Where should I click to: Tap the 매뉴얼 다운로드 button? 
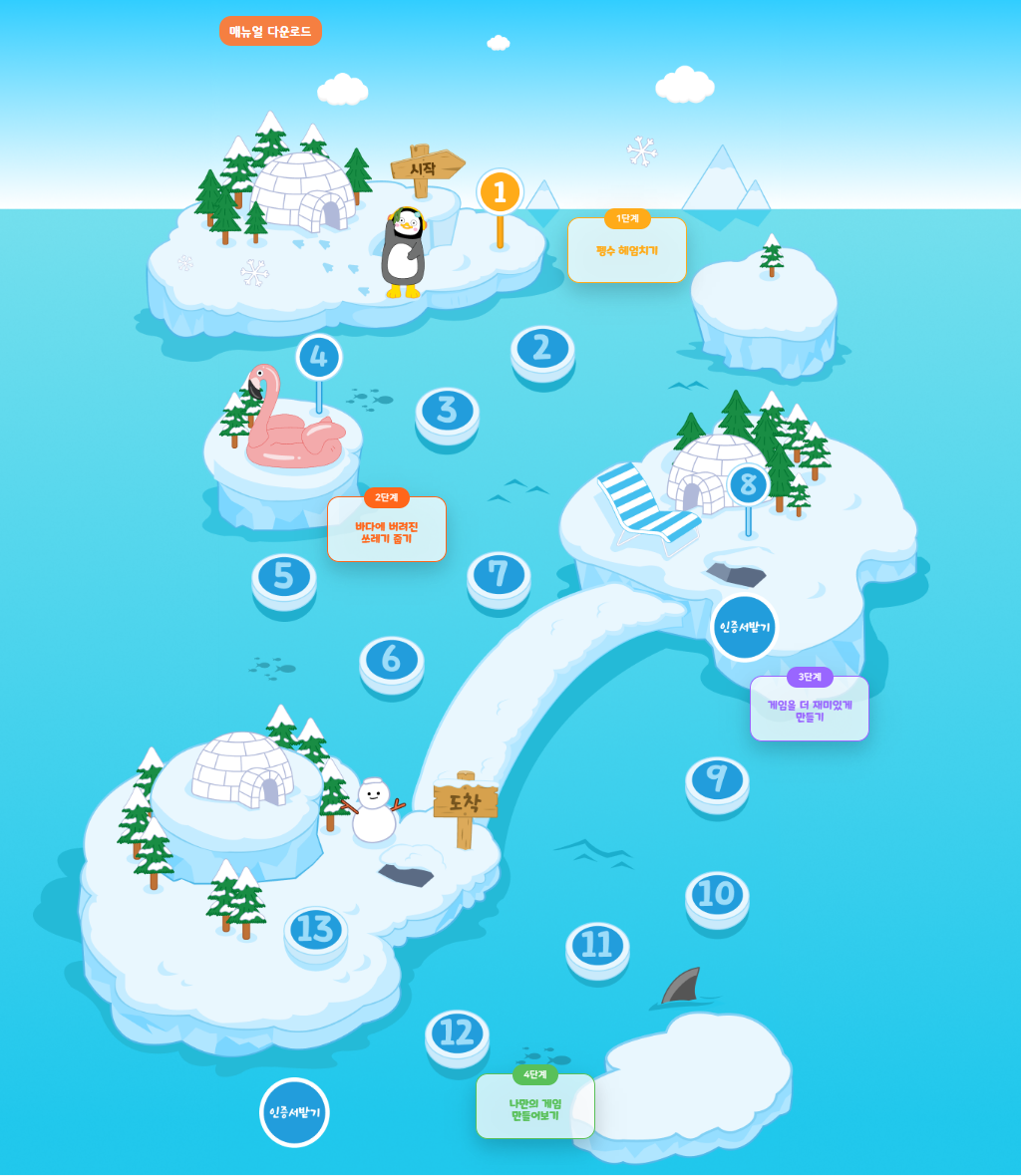pyautogui.click(x=270, y=31)
